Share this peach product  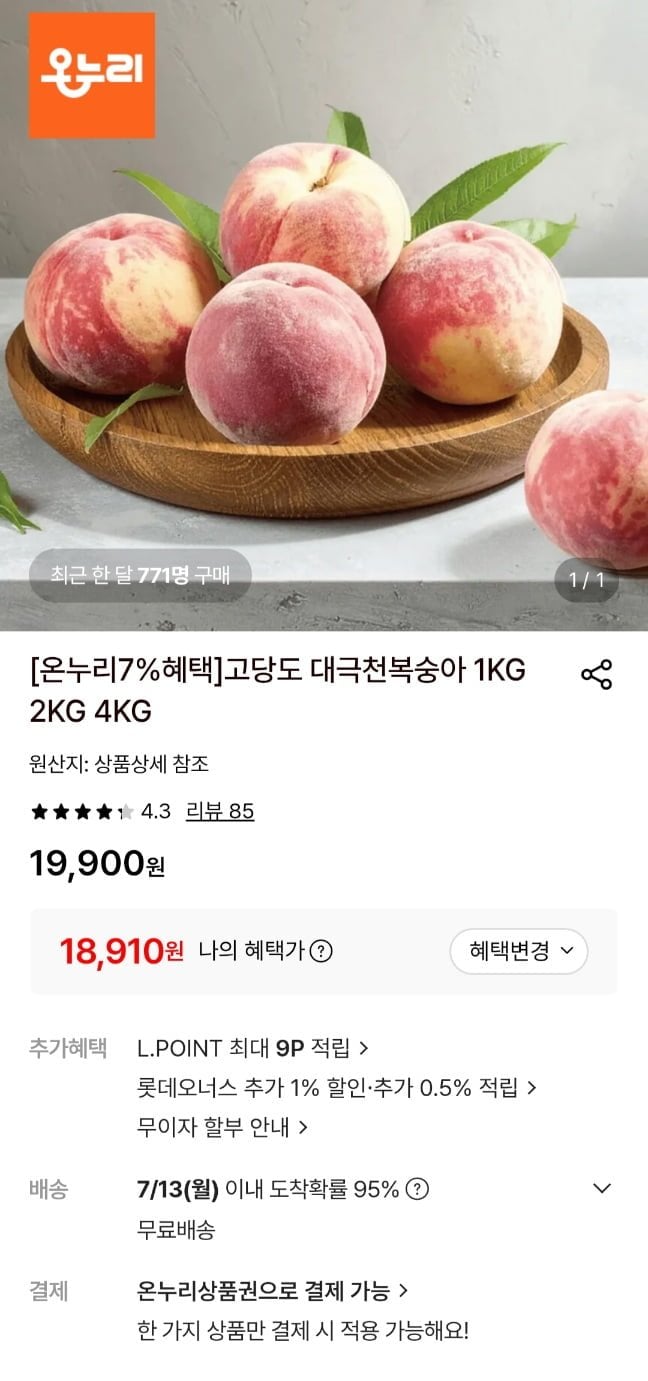tap(596, 675)
